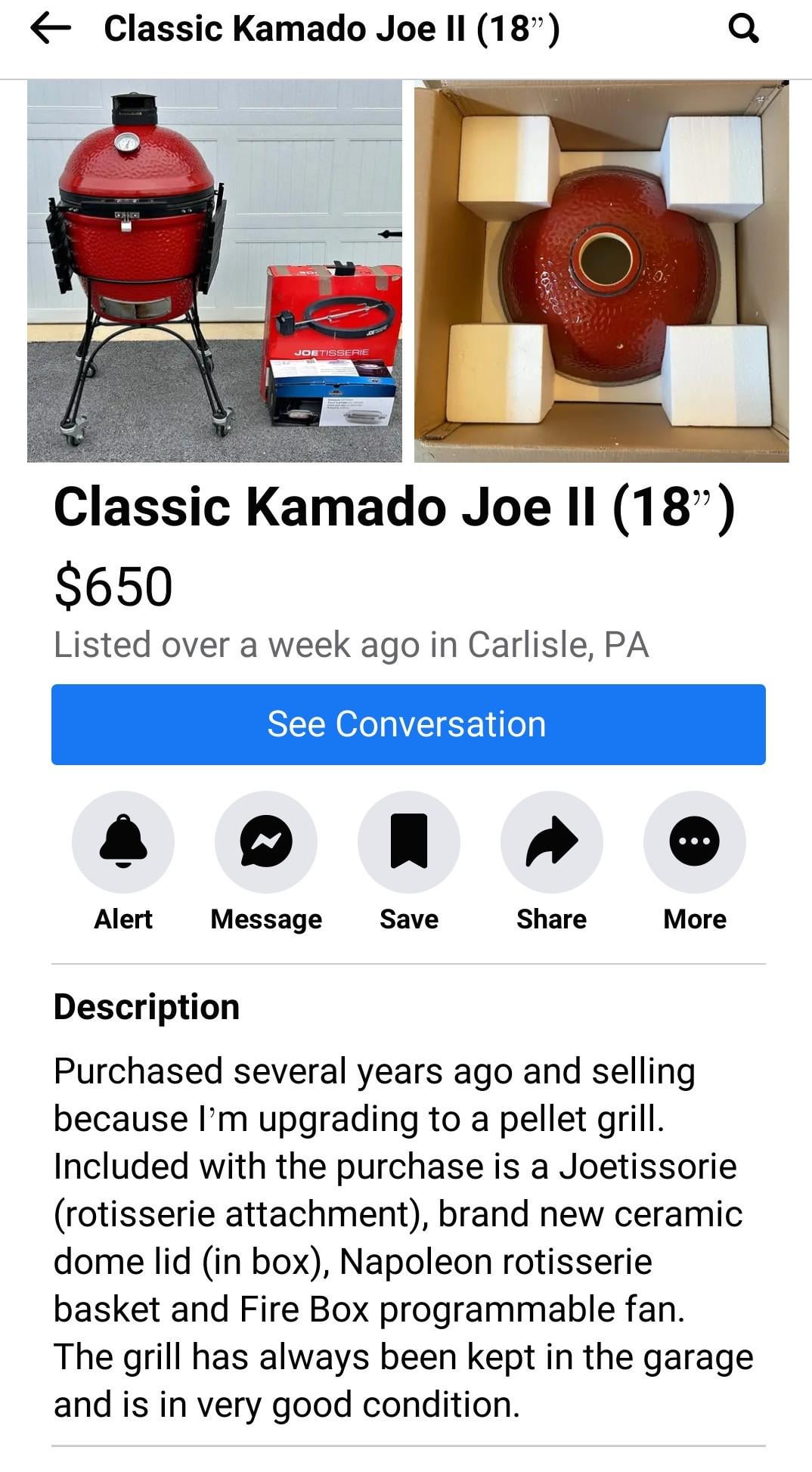Go back using the top-left arrow
812x1472 pixels.
(x=51, y=29)
